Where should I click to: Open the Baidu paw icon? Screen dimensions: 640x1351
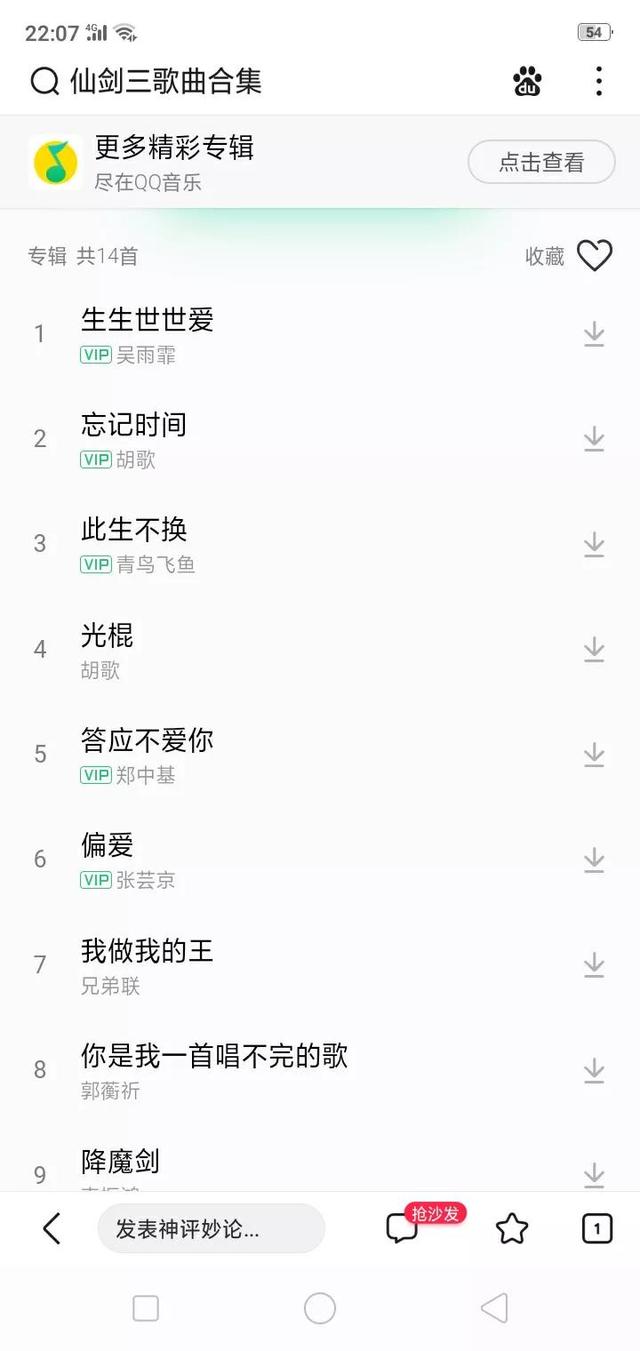pos(527,81)
